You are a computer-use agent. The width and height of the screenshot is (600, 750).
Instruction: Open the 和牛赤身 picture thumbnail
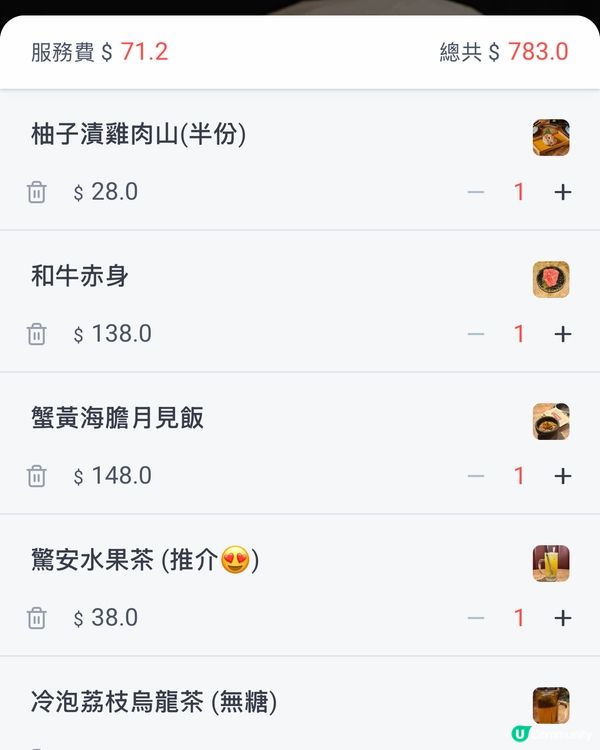click(x=551, y=280)
